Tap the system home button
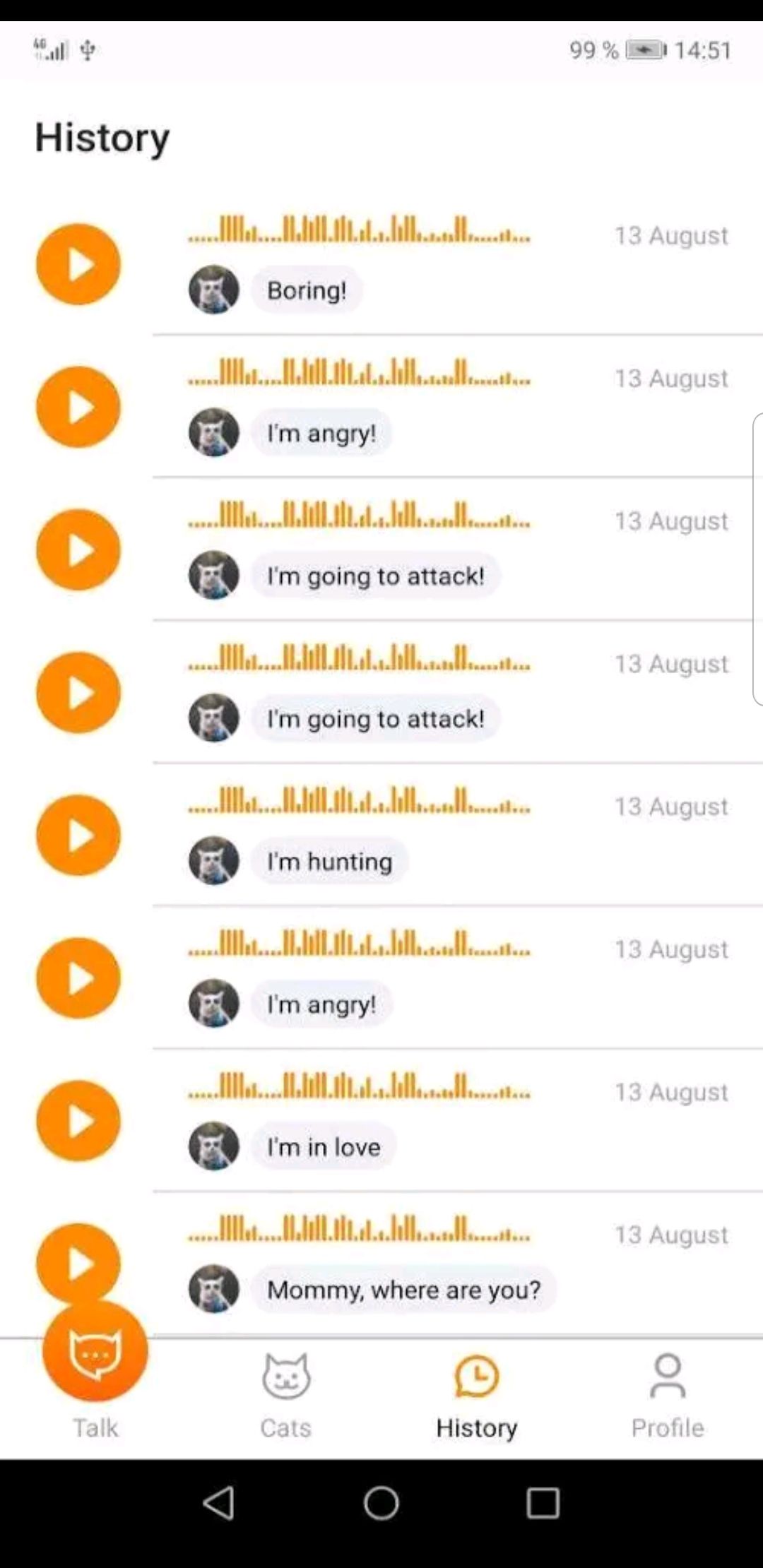The image size is (763, 1568). pyautogui.click(x=381, y=1502)
